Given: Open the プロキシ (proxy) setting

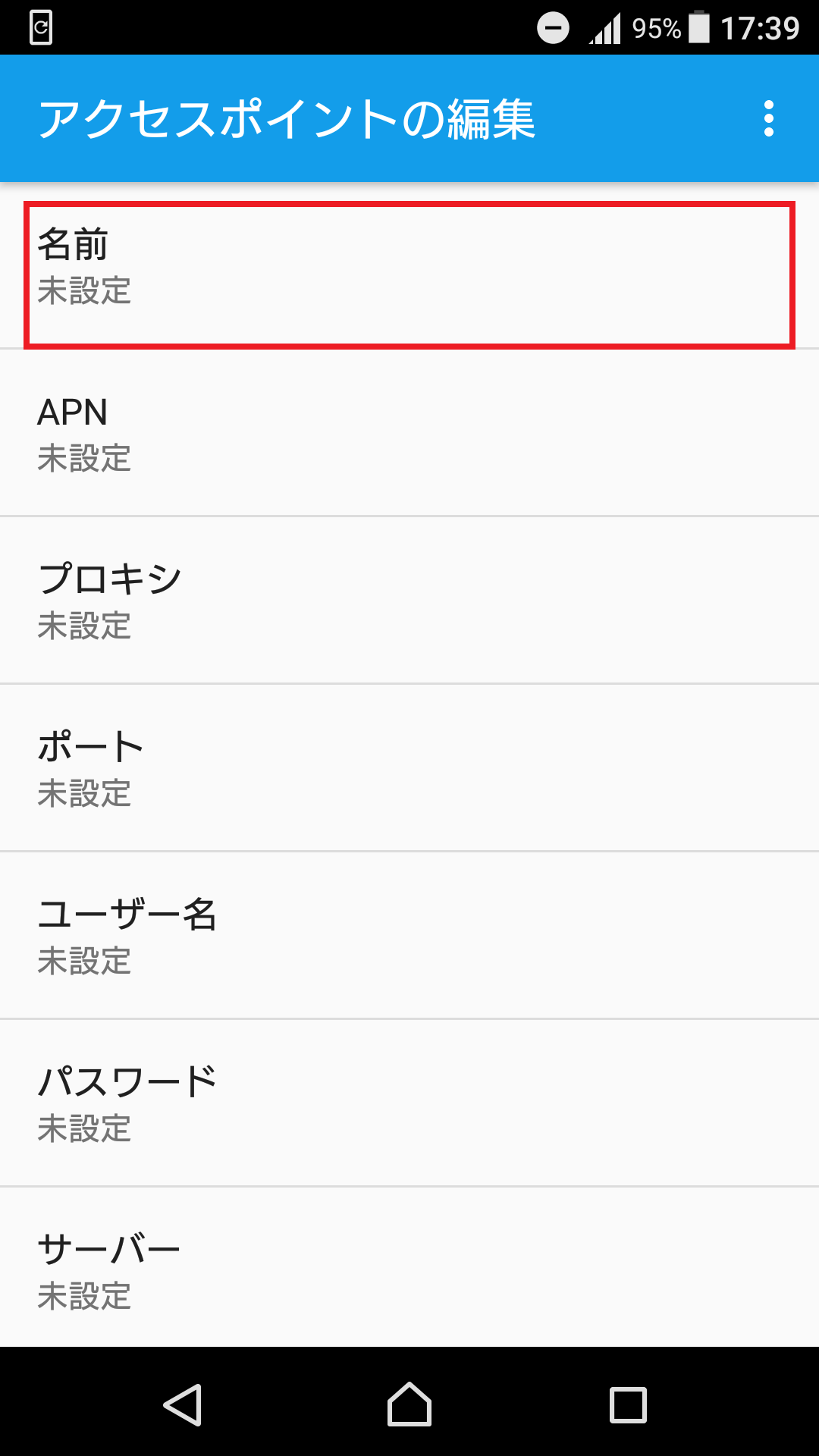Looking at the screenshot, I should coord(409,599).
